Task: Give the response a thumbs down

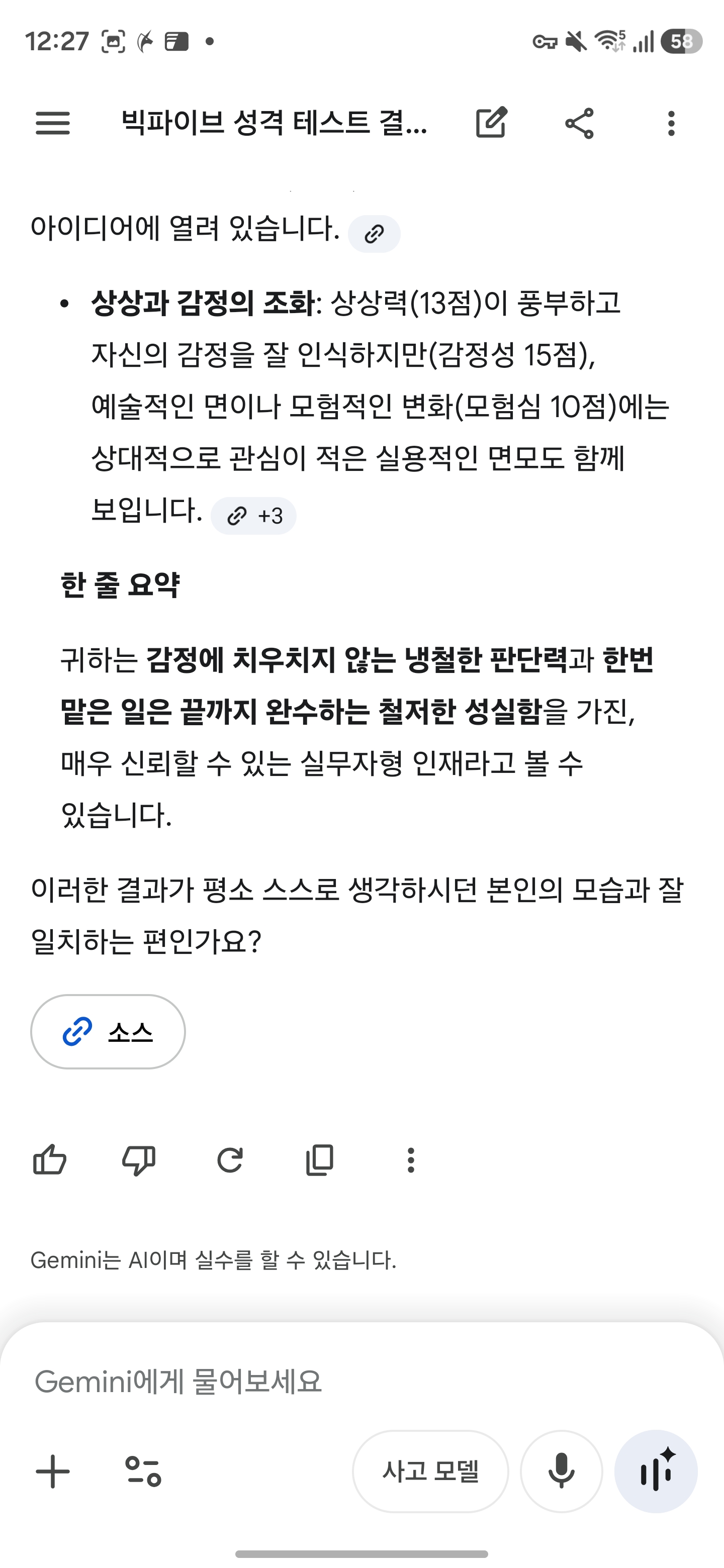Action: coord(139,1159)
